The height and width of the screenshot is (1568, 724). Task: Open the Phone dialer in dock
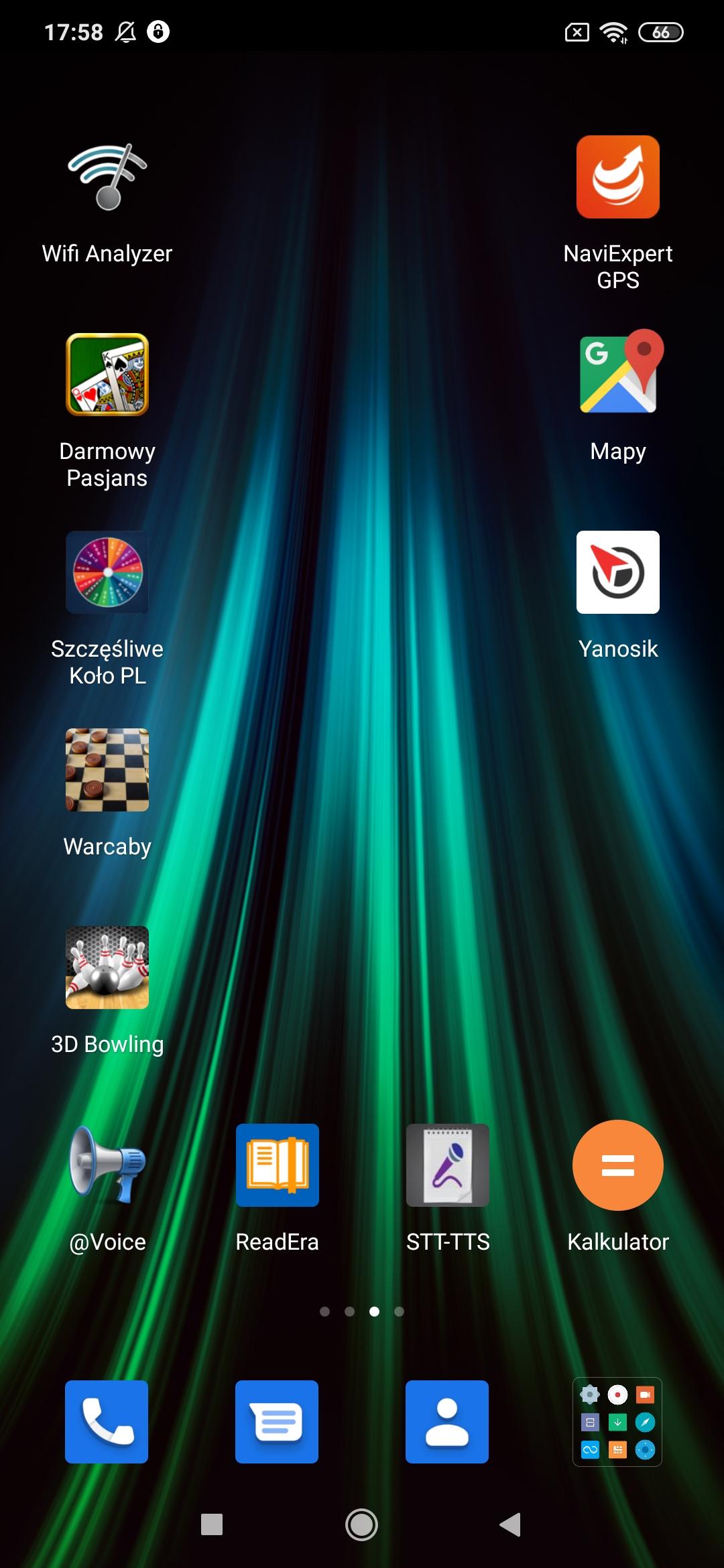tap(107, 1422)
